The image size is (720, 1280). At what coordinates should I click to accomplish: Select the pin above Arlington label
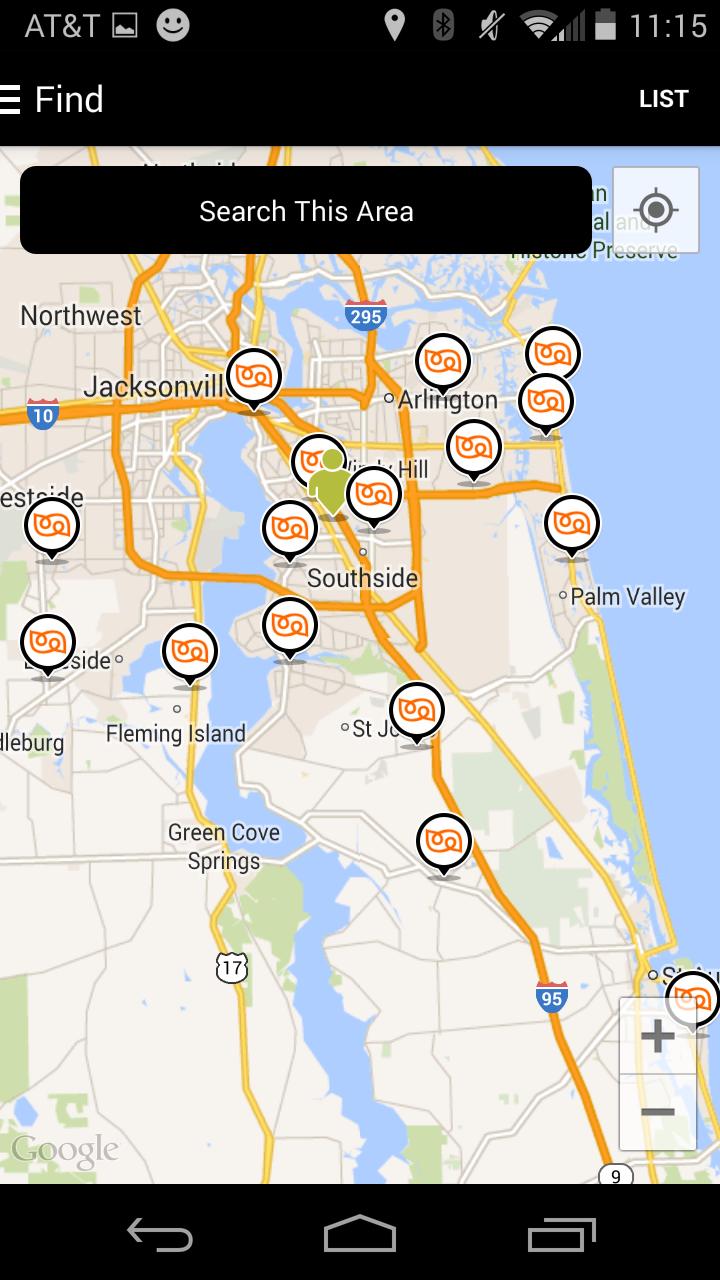(443, 361)
